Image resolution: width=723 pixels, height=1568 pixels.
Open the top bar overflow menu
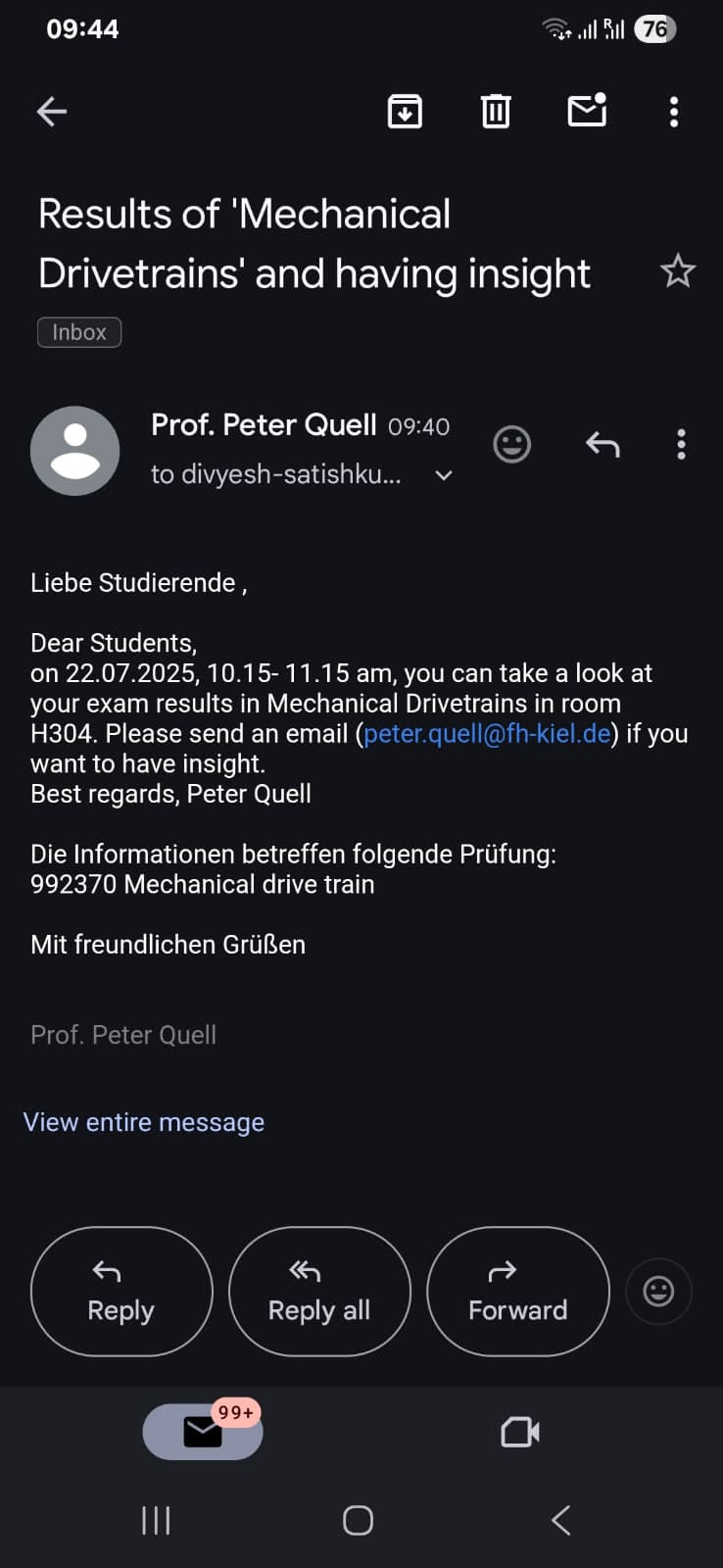tap(674, 112)
